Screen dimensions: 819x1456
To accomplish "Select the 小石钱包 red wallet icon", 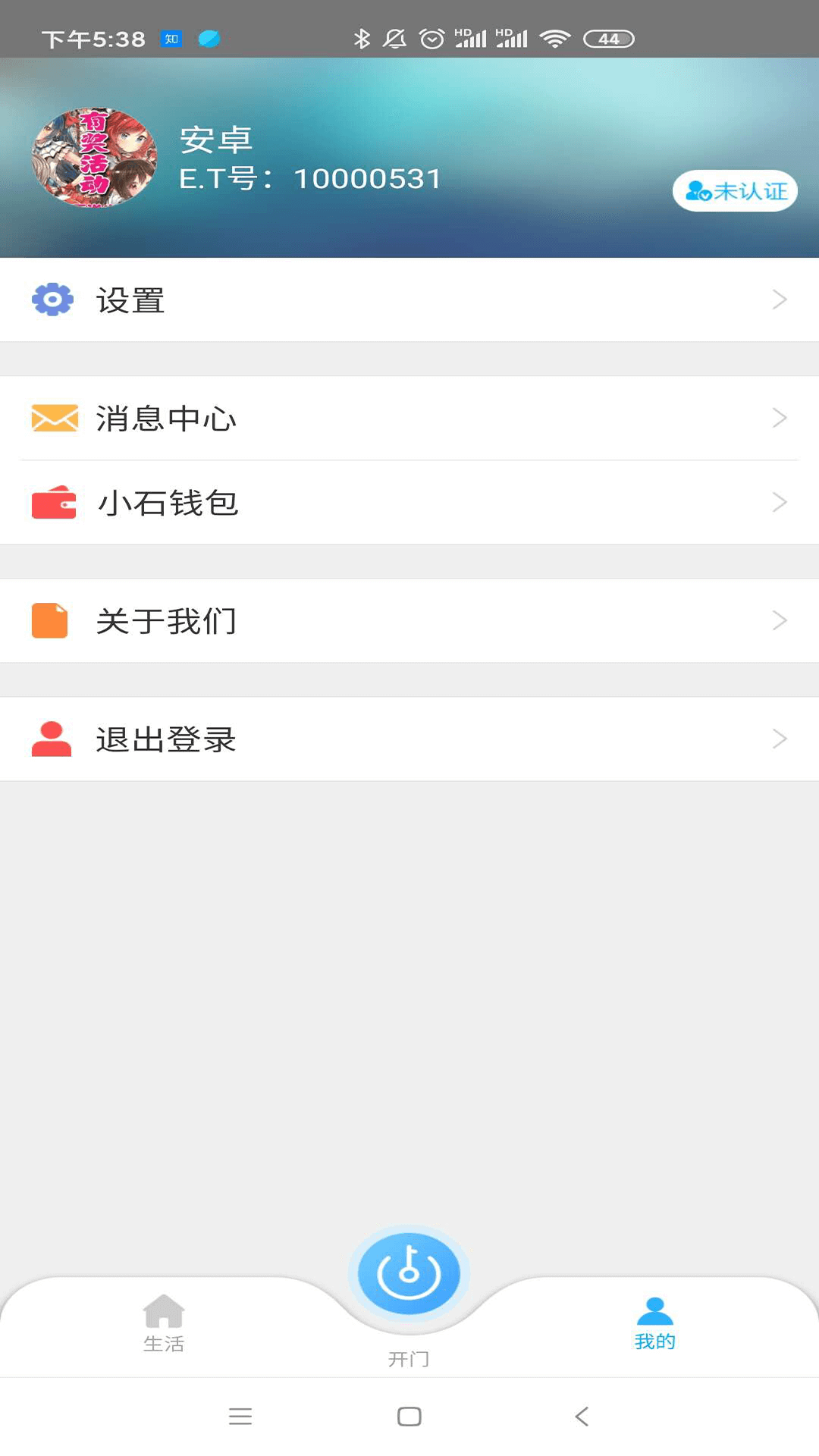I will point(53,501).
